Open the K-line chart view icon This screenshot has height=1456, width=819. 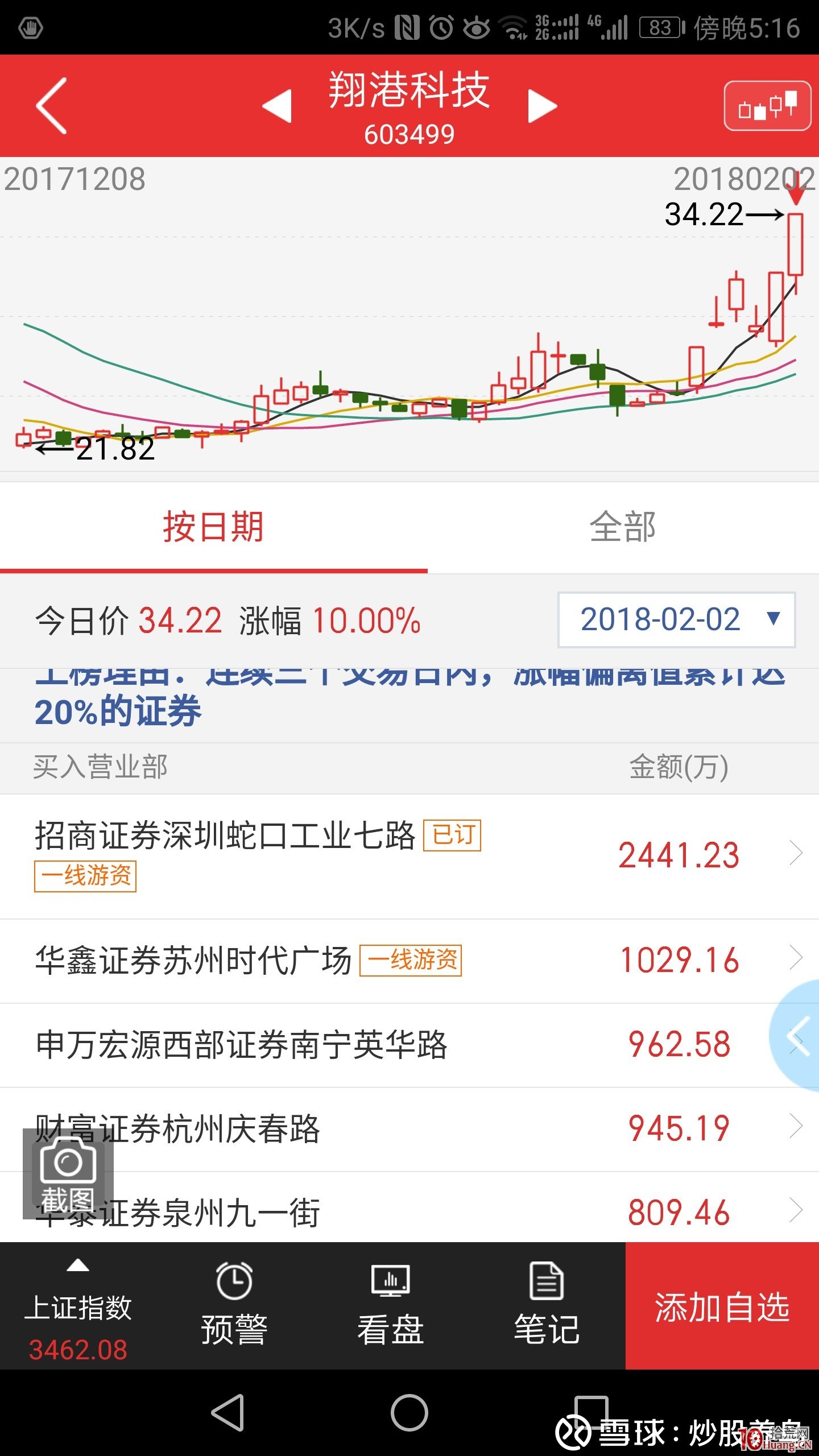(767, 105)
